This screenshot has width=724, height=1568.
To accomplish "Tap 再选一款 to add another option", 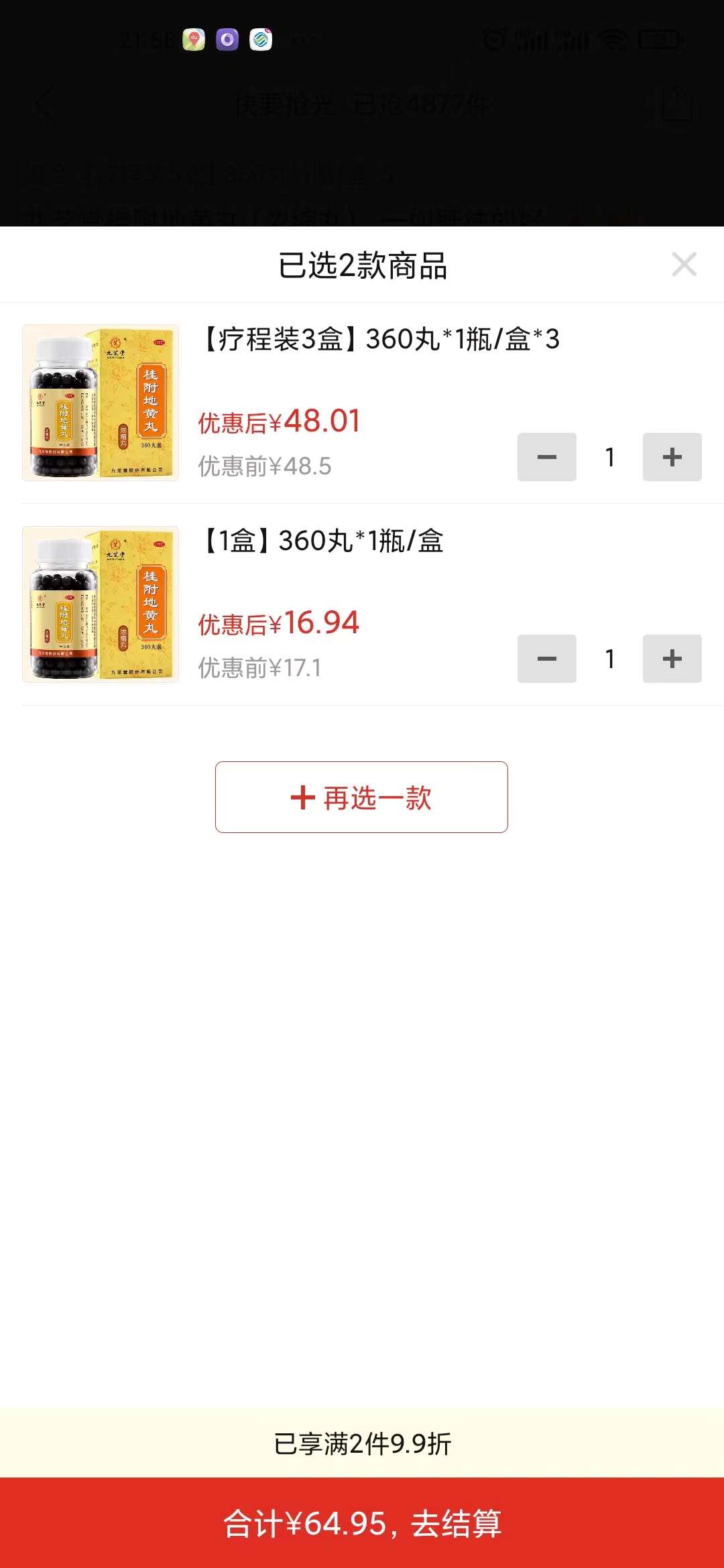I will tap(361, 797).
